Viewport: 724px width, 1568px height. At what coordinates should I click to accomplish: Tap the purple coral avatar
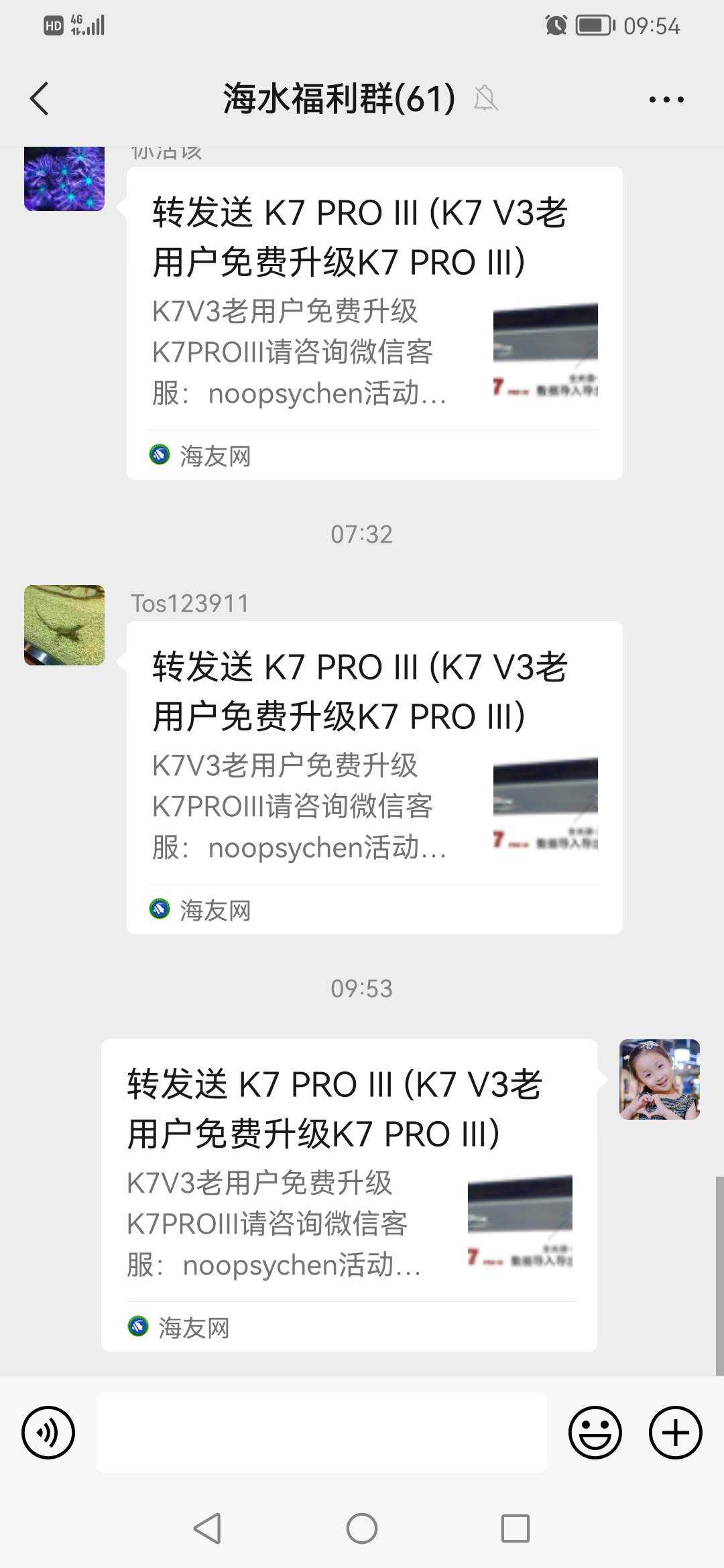coord(64,179)
